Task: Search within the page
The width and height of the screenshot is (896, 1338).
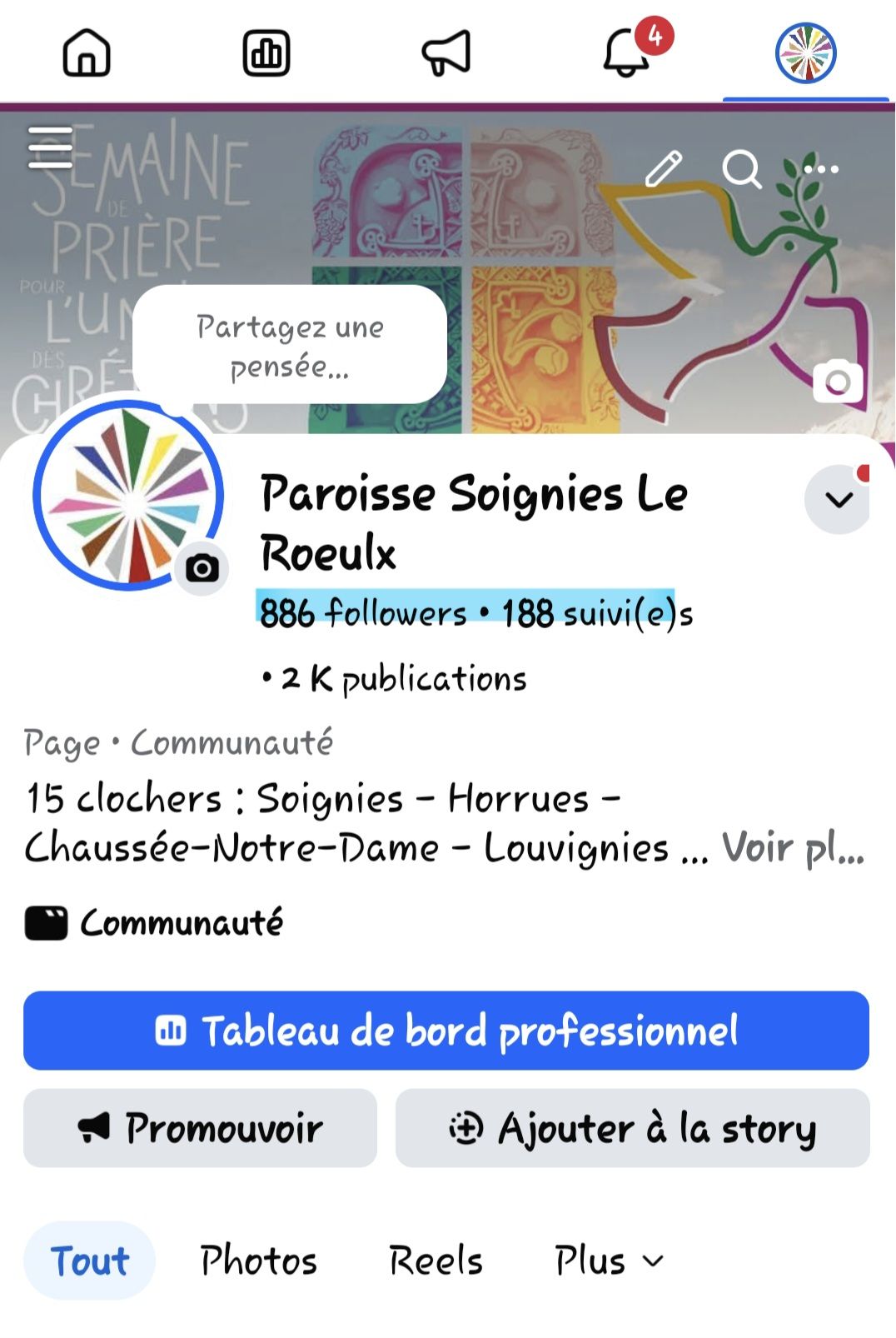Action: 741,169
